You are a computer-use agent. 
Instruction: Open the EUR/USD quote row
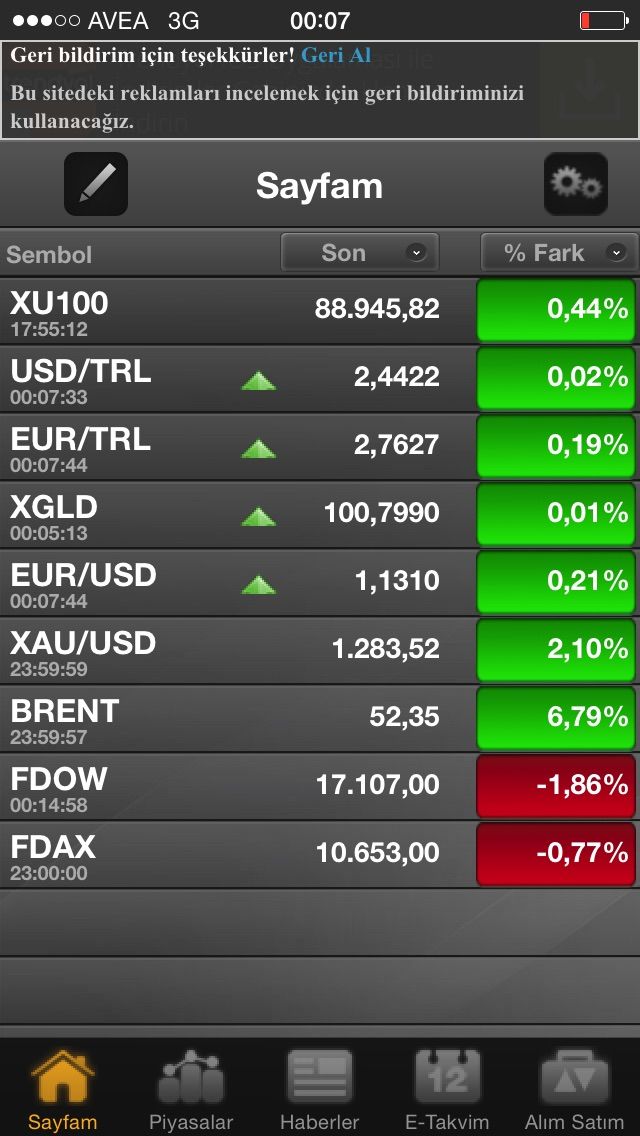tap(320, 583)
